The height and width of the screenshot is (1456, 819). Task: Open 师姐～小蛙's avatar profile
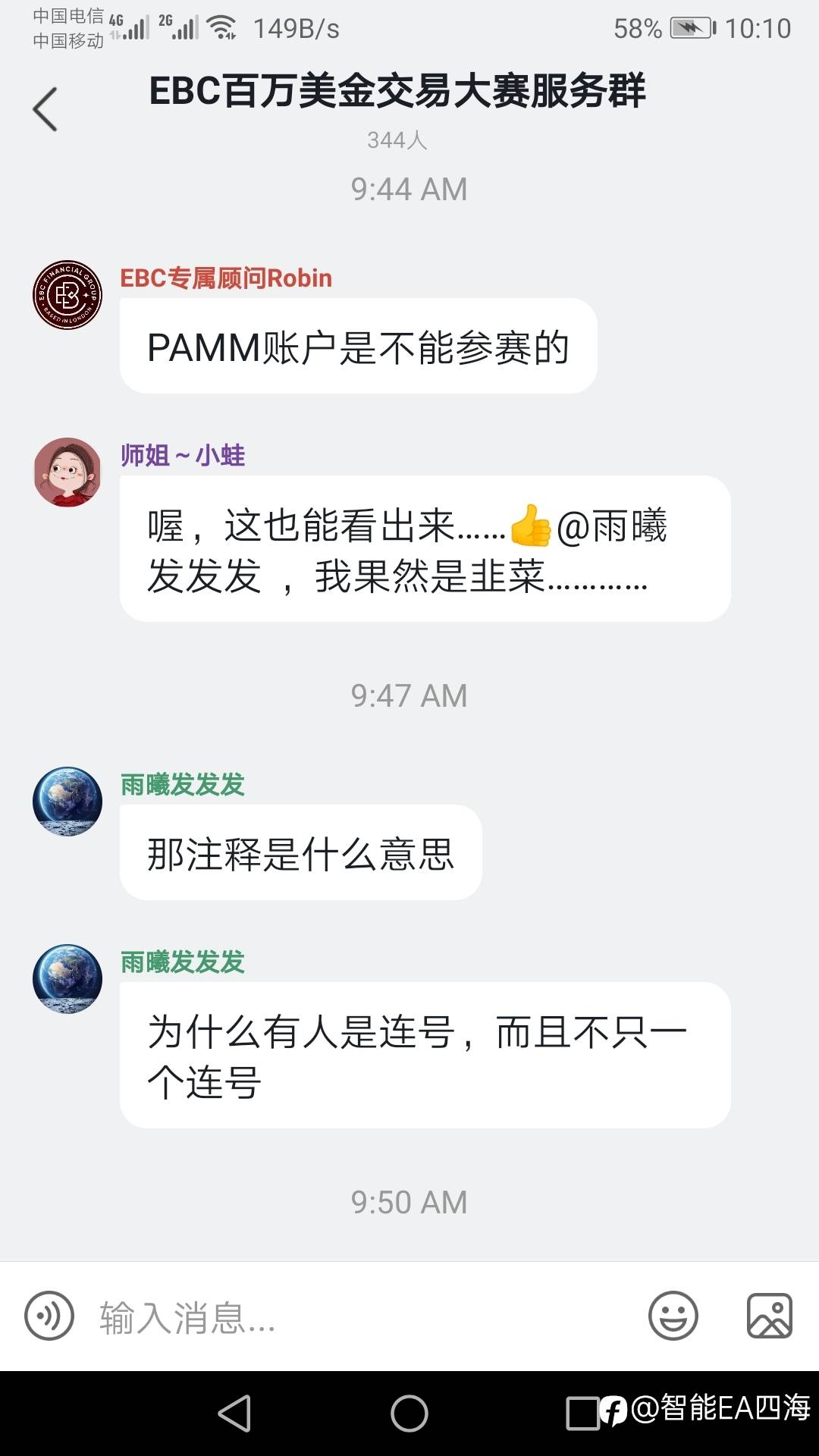tap(67, 472)
